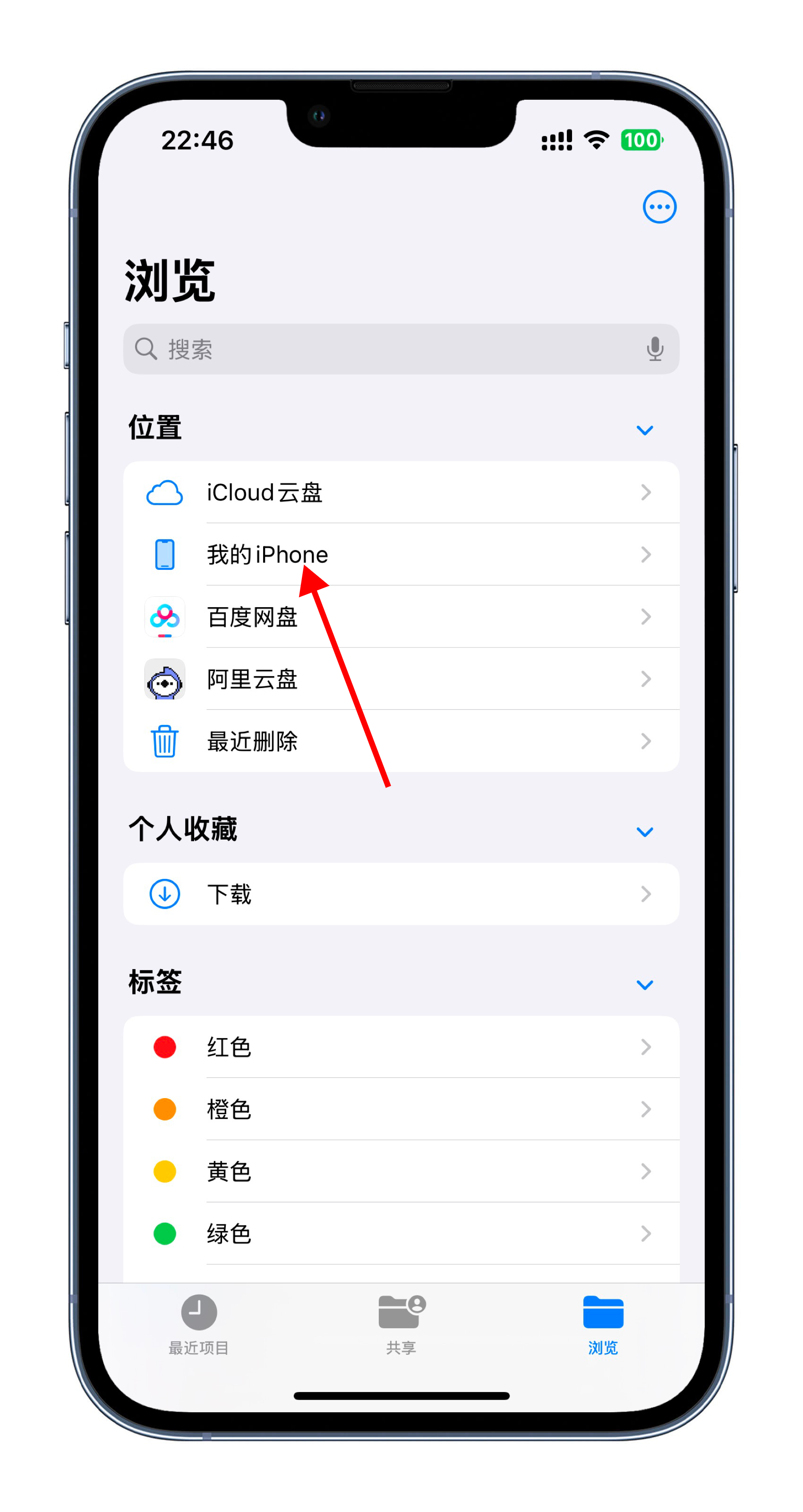Screen dimensions: 803x1512
Task: Collapse the 个人收藏 section
Action: tap(644, 832)
